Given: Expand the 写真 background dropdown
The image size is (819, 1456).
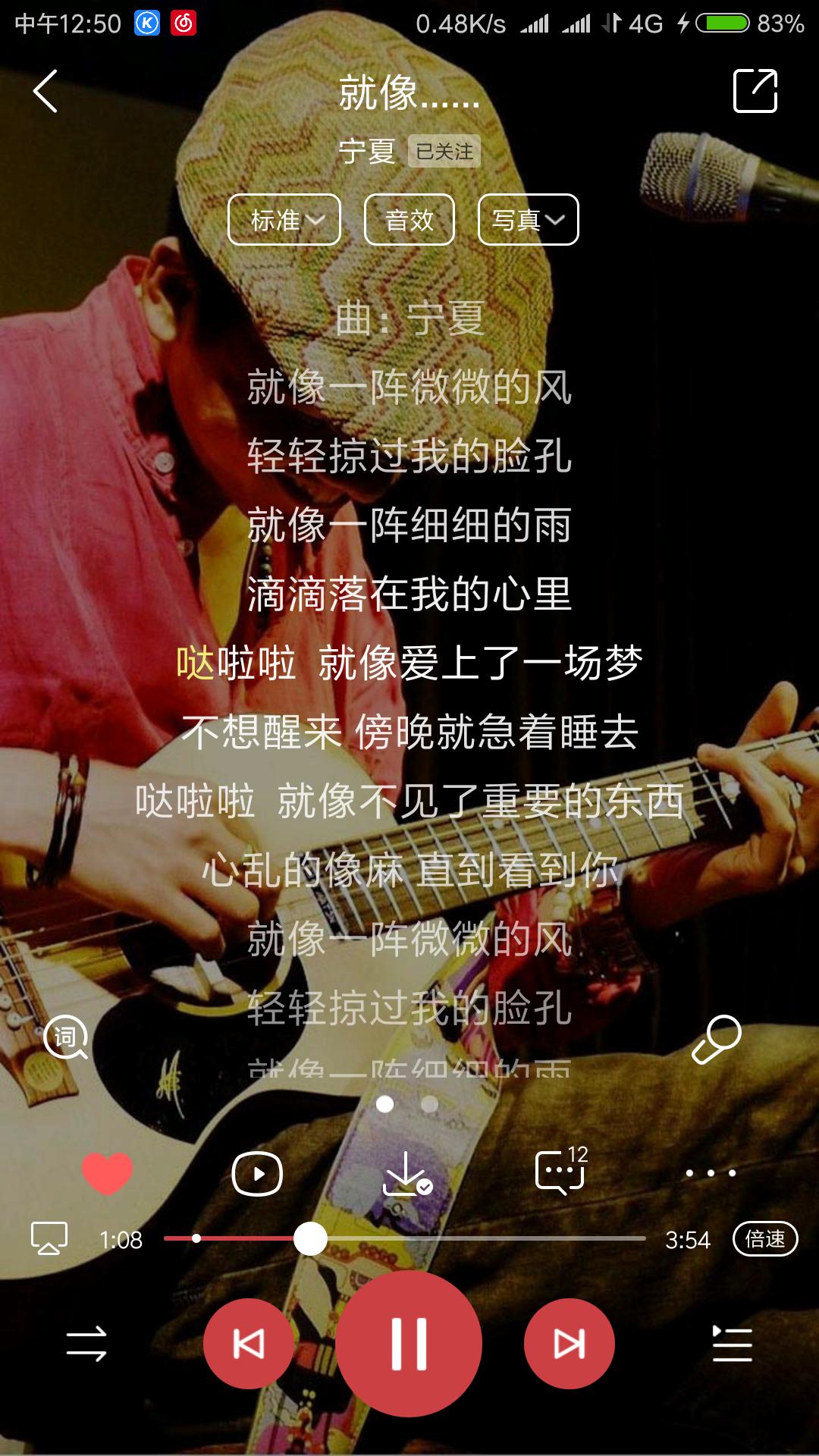Looking at the screenshot, I should coord(529,220).
